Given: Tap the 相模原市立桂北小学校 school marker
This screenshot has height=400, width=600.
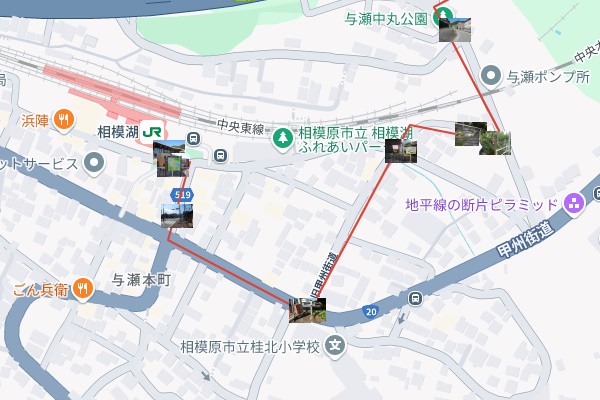Looking at the screenshot, I should click(x=335, y=347).
